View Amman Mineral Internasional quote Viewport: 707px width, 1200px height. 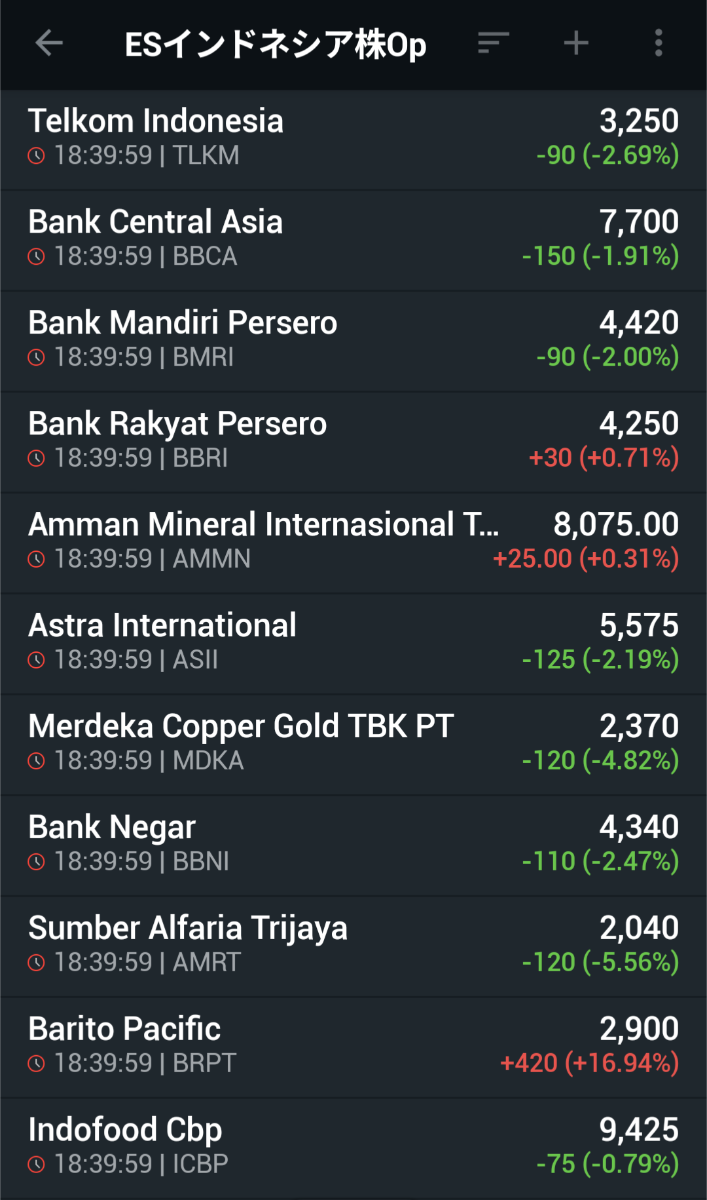(353, 542)
